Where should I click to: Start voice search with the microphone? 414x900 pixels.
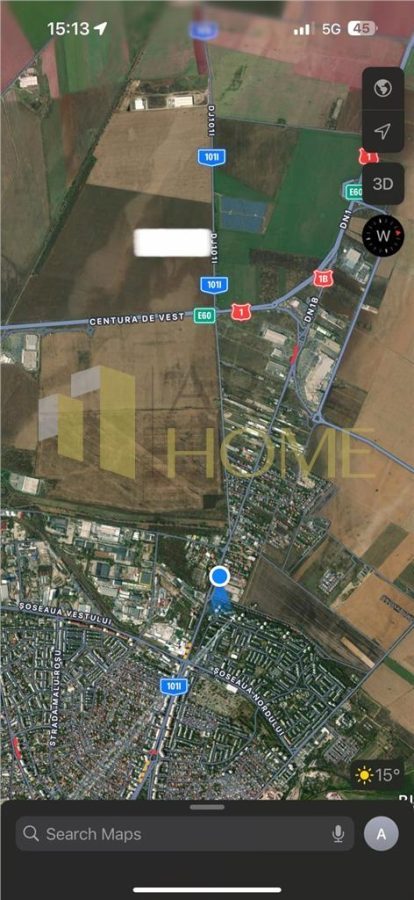pos(338,834)
